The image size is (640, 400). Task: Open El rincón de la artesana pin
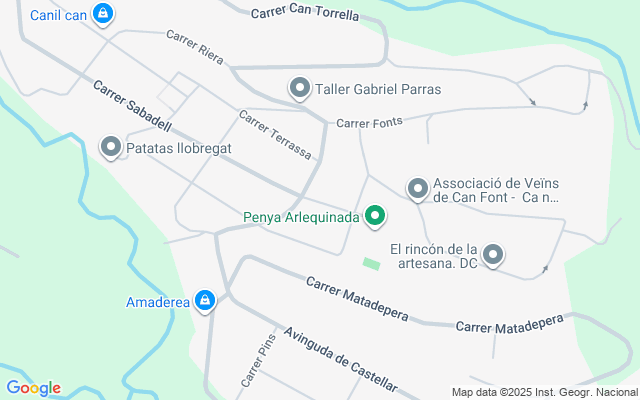tap(492, 256)
